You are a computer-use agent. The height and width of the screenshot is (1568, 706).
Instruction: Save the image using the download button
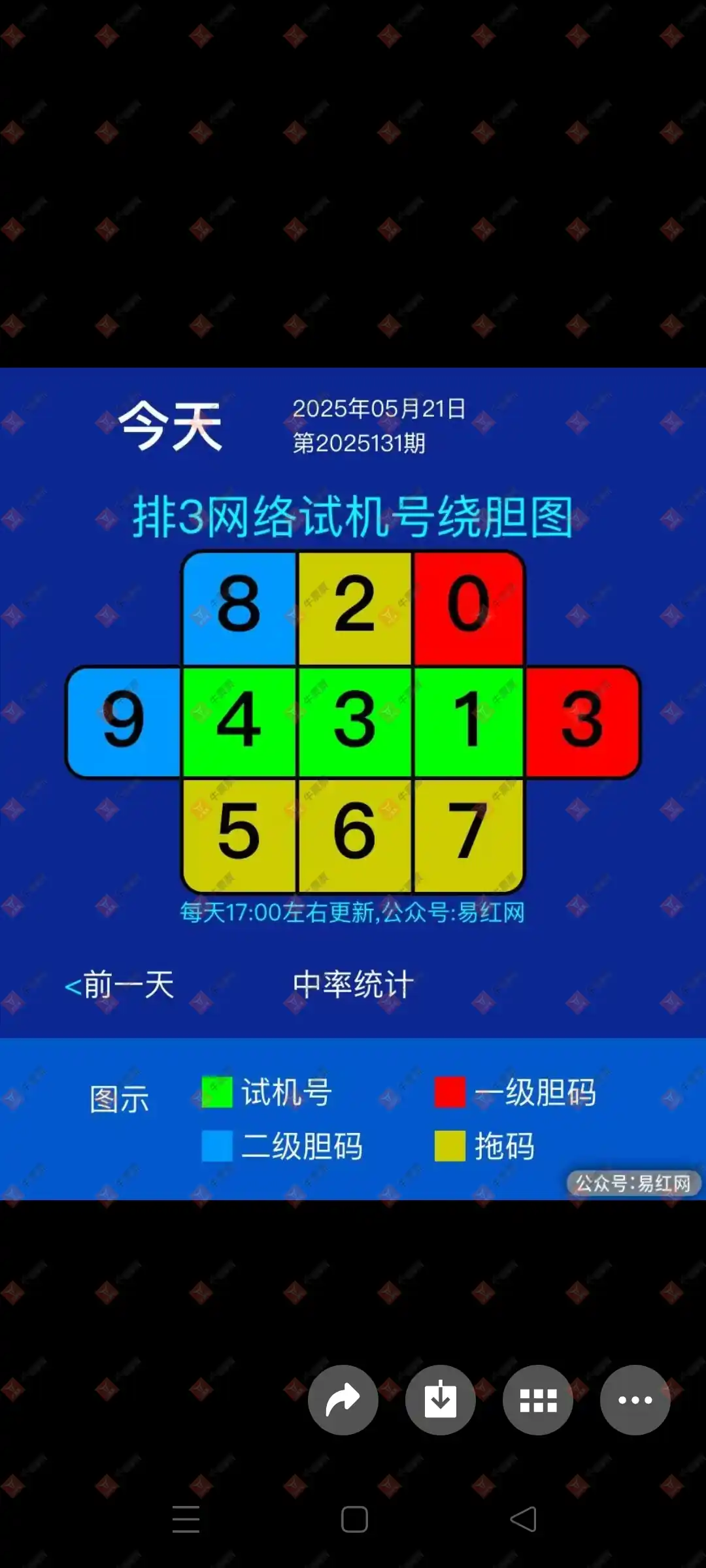441,1399
